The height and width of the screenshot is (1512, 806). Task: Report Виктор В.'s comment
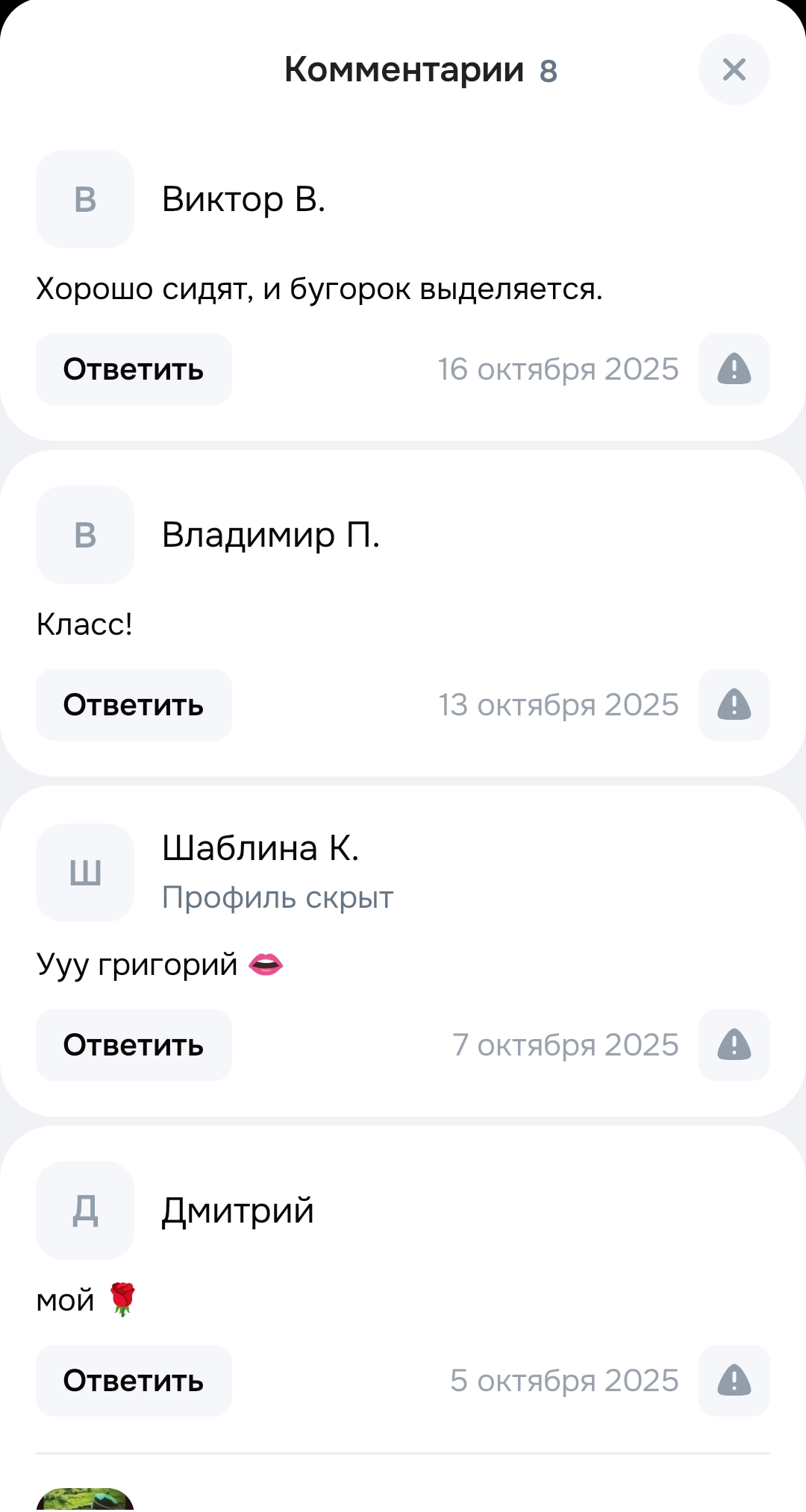click(734, 369)
